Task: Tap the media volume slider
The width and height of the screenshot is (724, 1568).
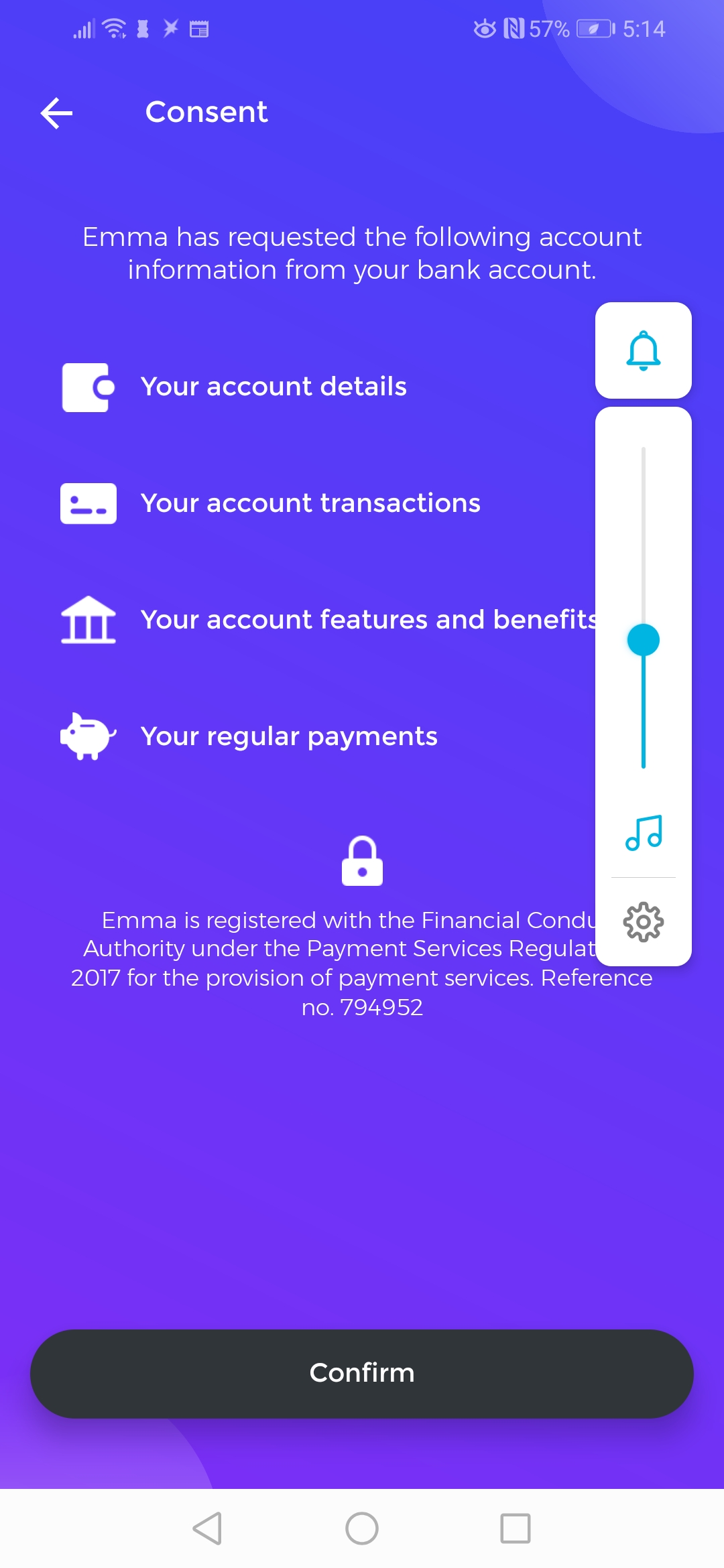Action: [644, 607]
